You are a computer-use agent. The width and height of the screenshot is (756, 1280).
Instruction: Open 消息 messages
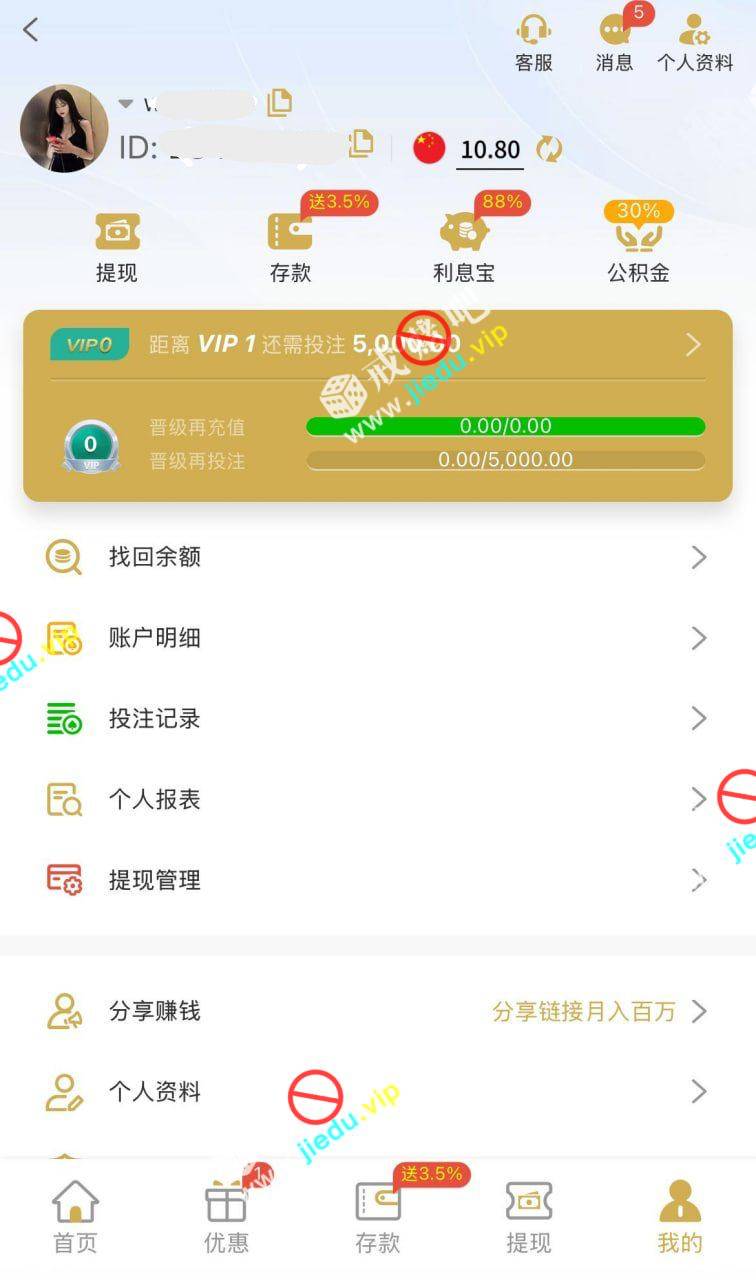[x=614, y=43]
